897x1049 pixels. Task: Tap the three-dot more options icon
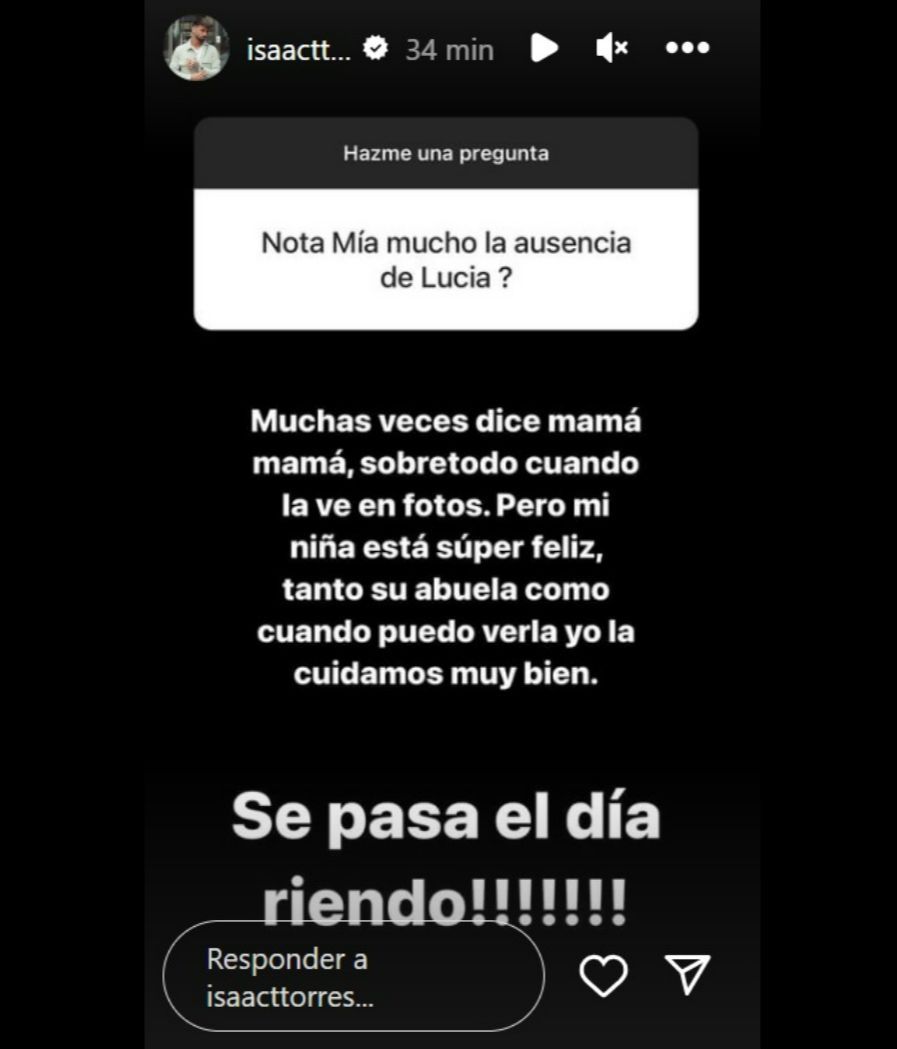[687, 47]
